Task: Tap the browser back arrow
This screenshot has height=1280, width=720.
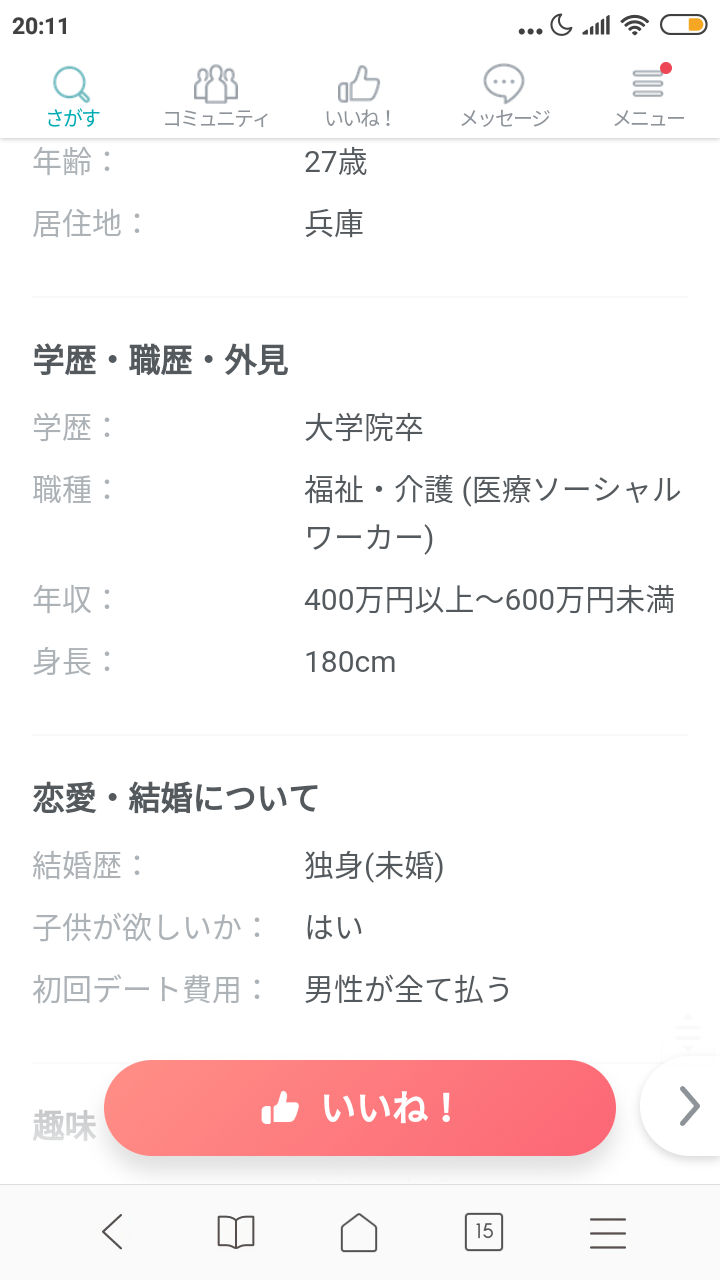Action: (x=112, y=1232)
